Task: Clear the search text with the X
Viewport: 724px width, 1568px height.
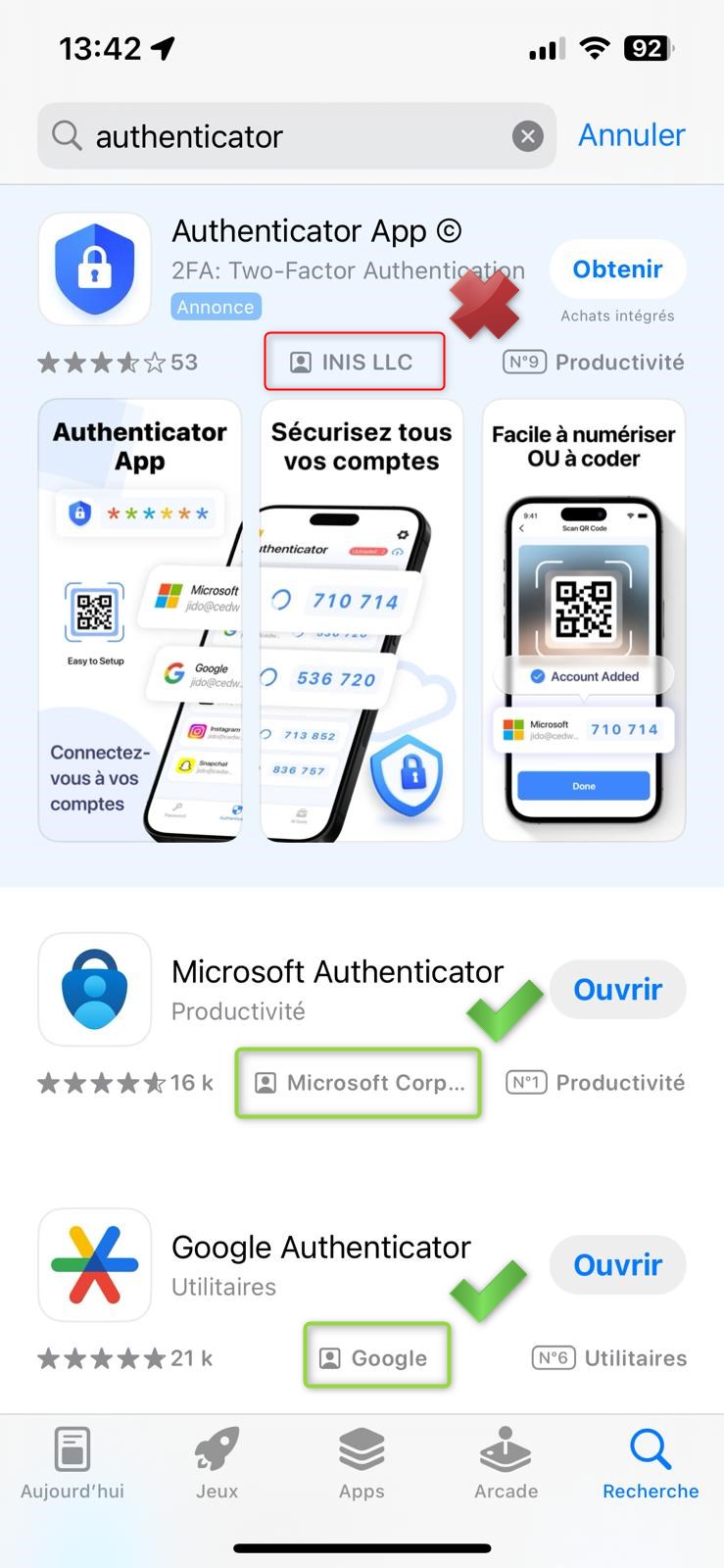Action: click(527, 136)
